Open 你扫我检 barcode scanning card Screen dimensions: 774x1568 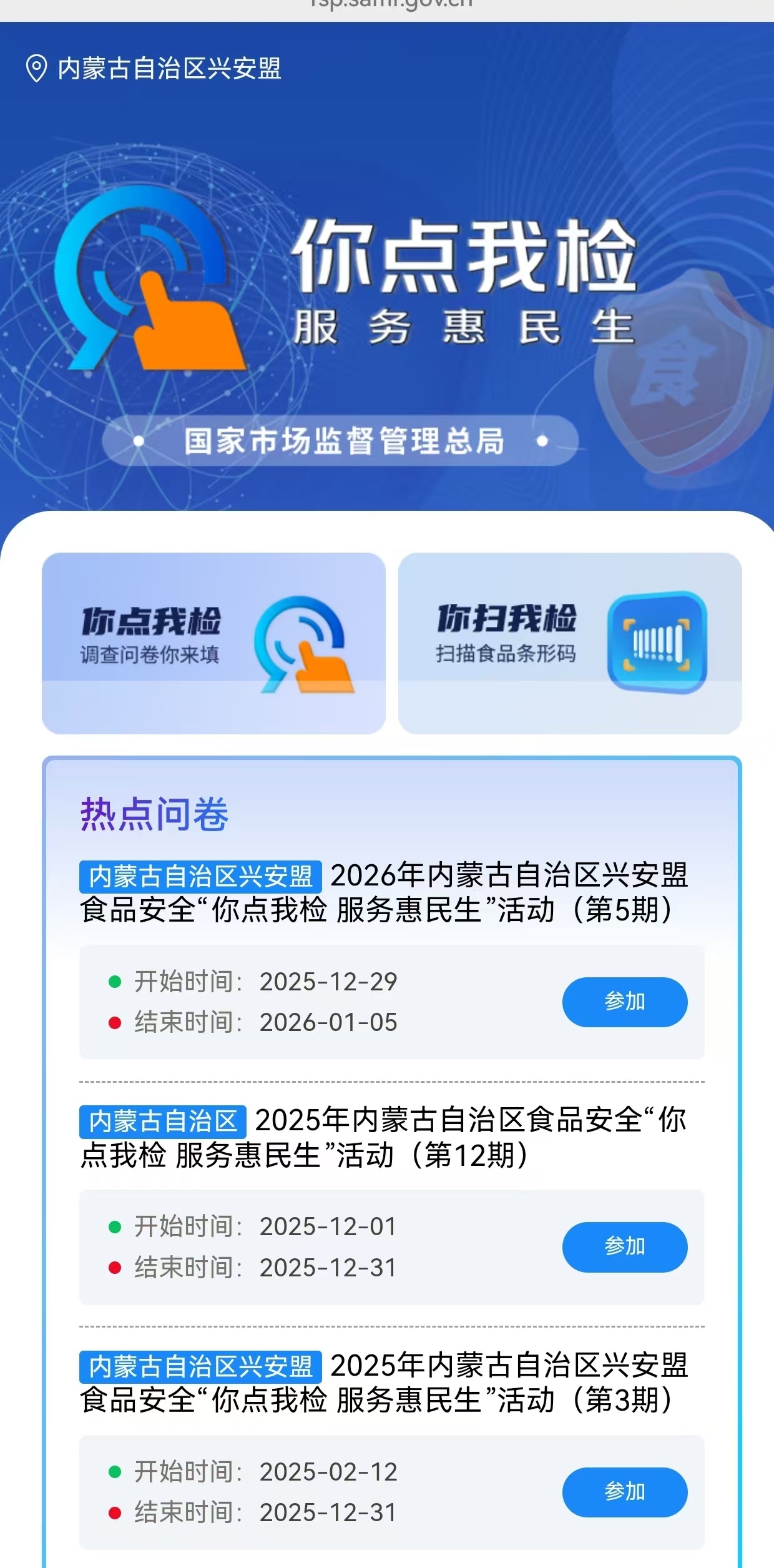click(570, 643)
